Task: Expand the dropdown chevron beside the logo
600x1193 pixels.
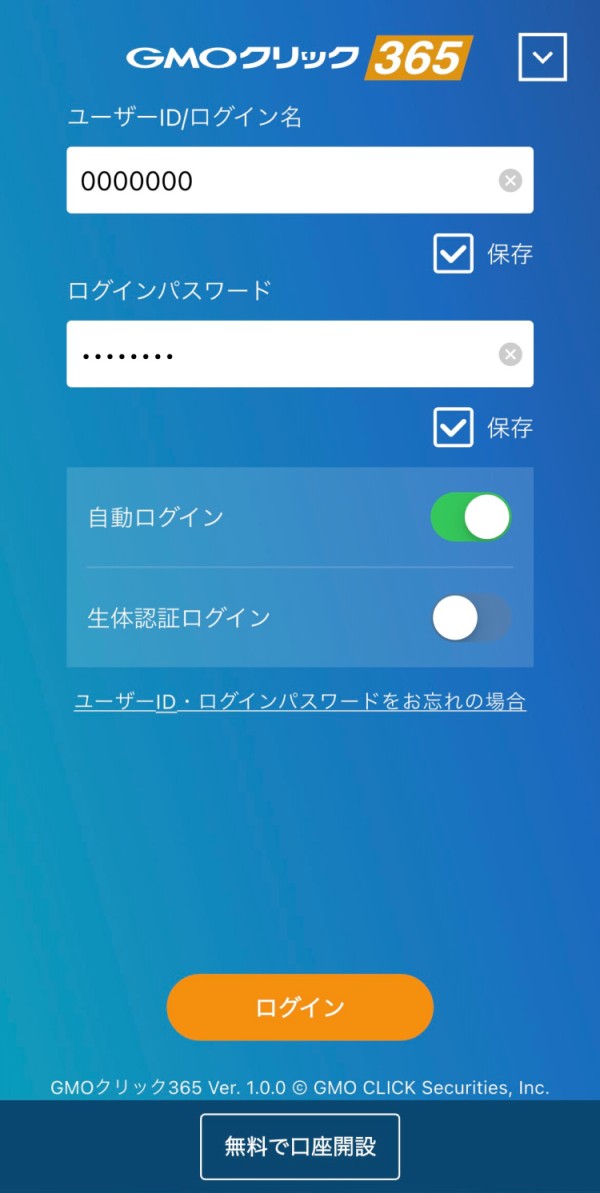Action: point(542,57)
